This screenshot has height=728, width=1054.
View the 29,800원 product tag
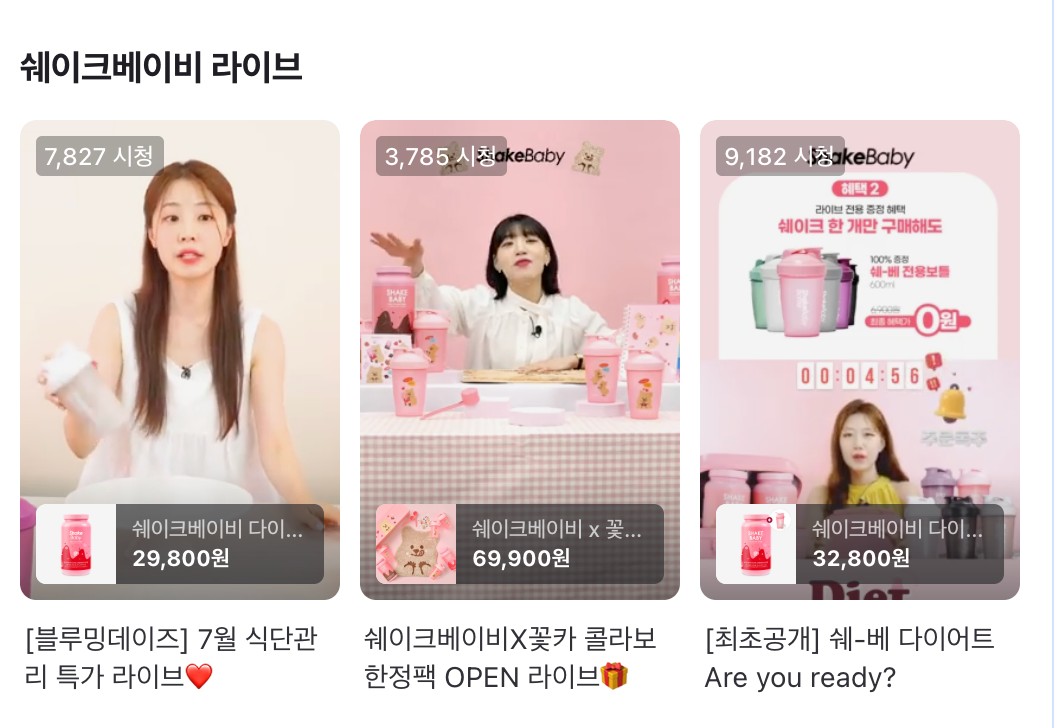coord(180,544)
